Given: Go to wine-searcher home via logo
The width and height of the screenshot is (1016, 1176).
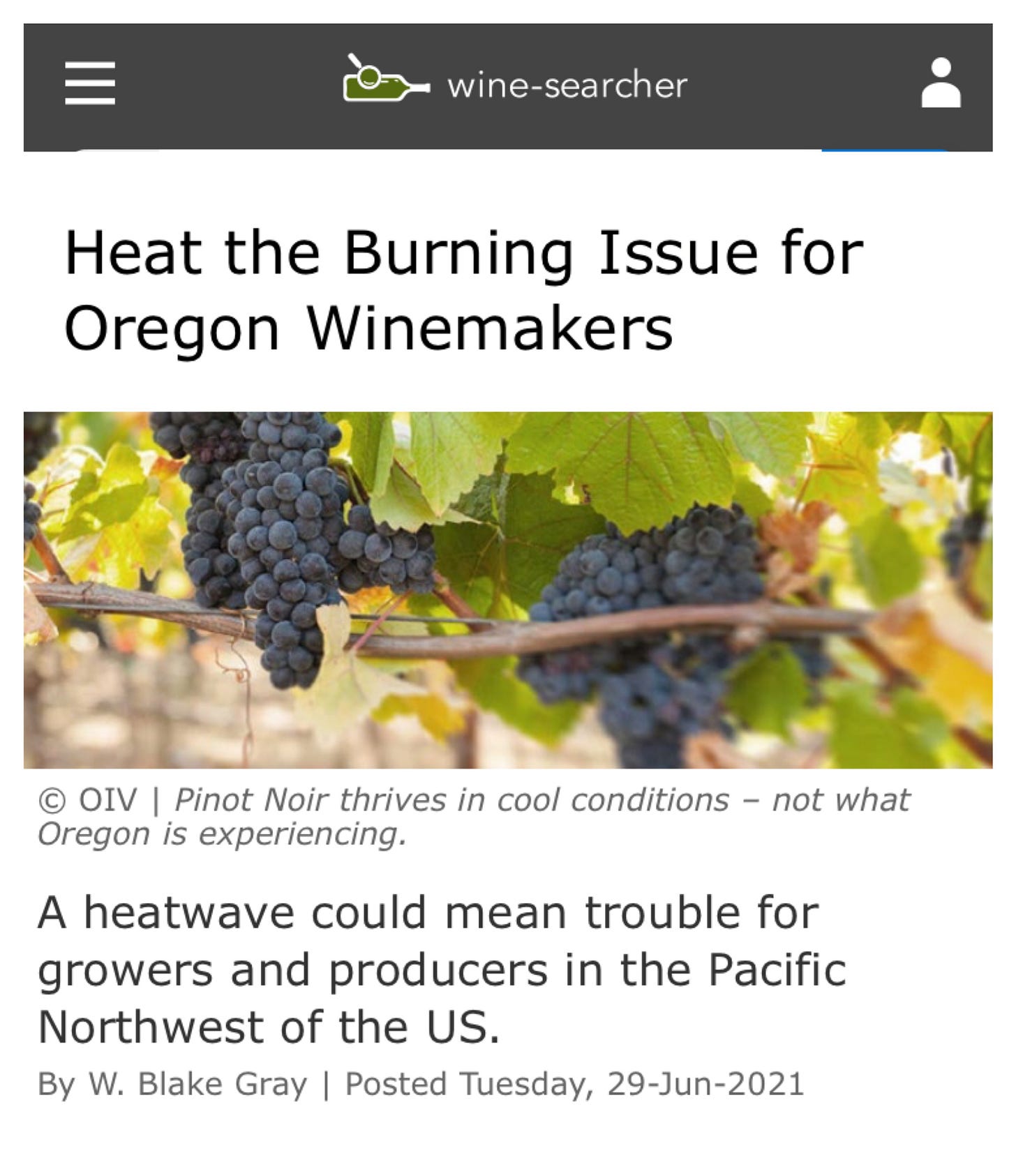Looking at the screenshot, I should [x=515, y=83].
